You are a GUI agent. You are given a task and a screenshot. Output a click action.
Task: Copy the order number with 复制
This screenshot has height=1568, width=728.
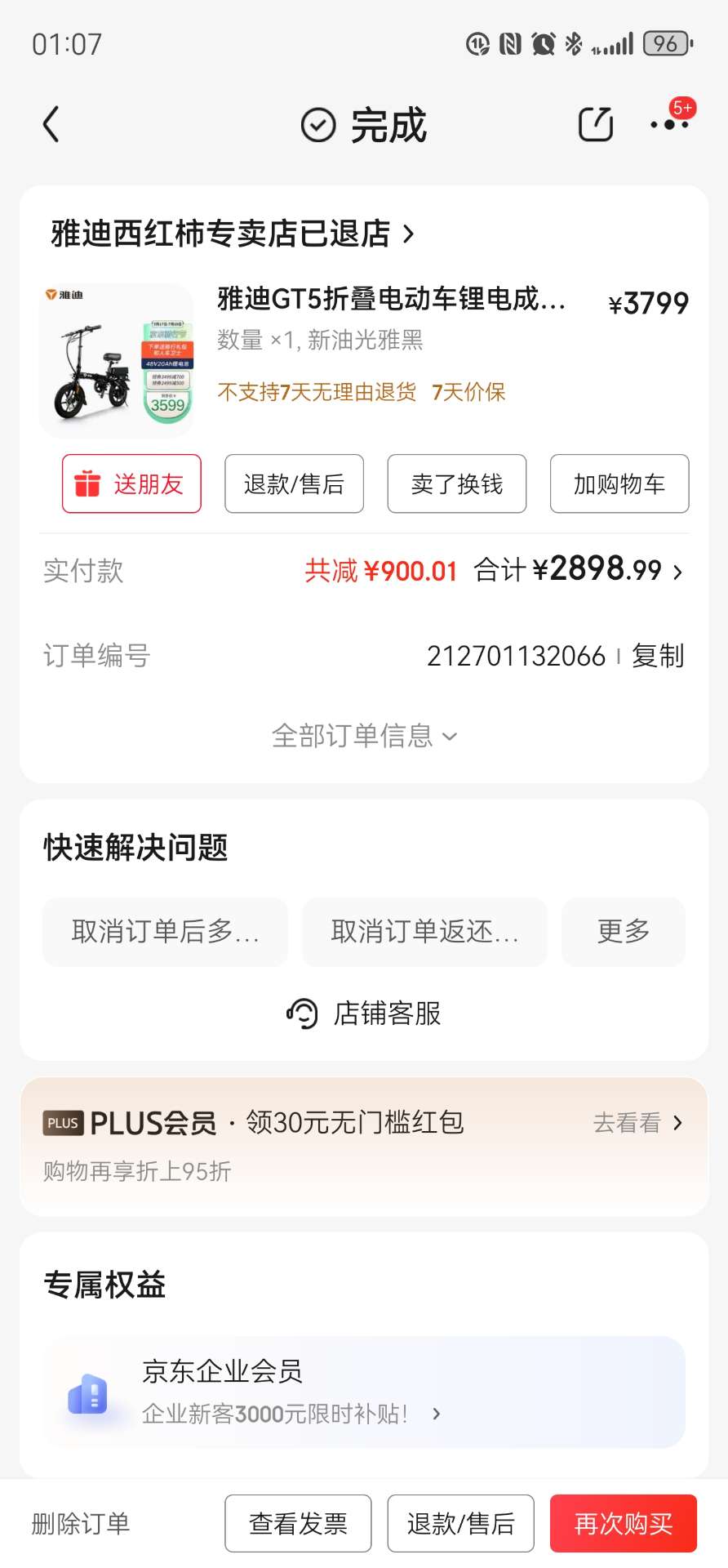click(x=658, y=656)
